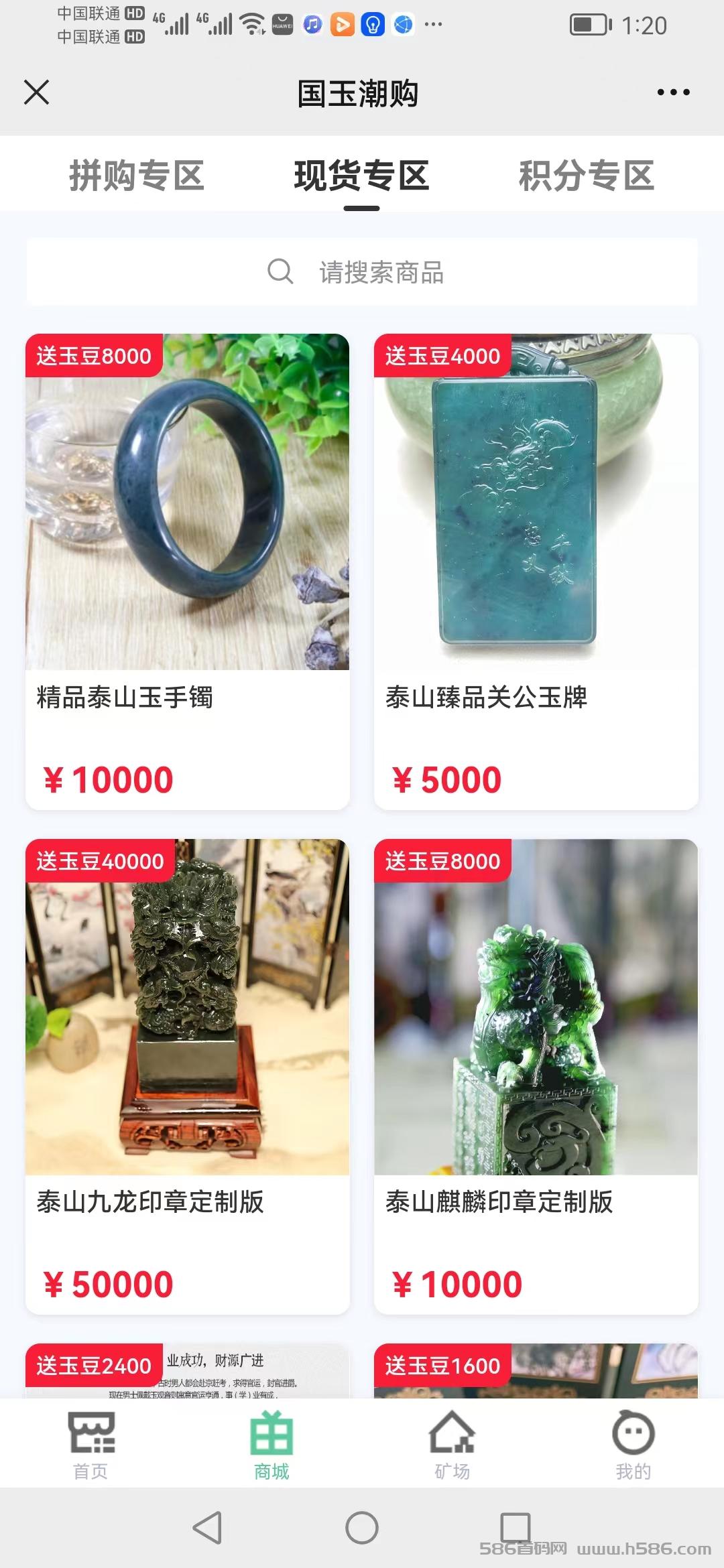
Task: Open the 精品泰山玉手镯 product card
Action: 188,572
